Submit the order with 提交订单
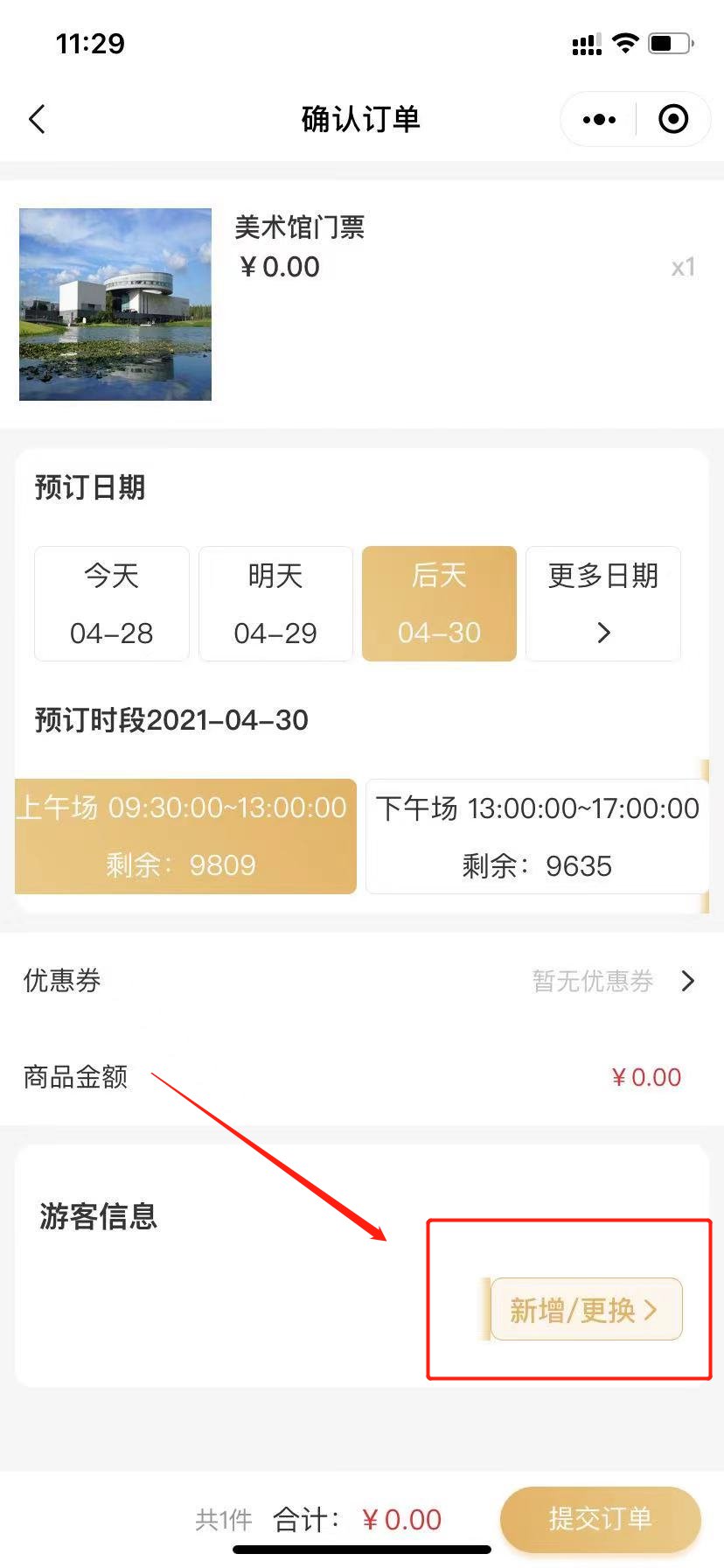Viewport: 724px width, 1568px height. [600, 1519]
